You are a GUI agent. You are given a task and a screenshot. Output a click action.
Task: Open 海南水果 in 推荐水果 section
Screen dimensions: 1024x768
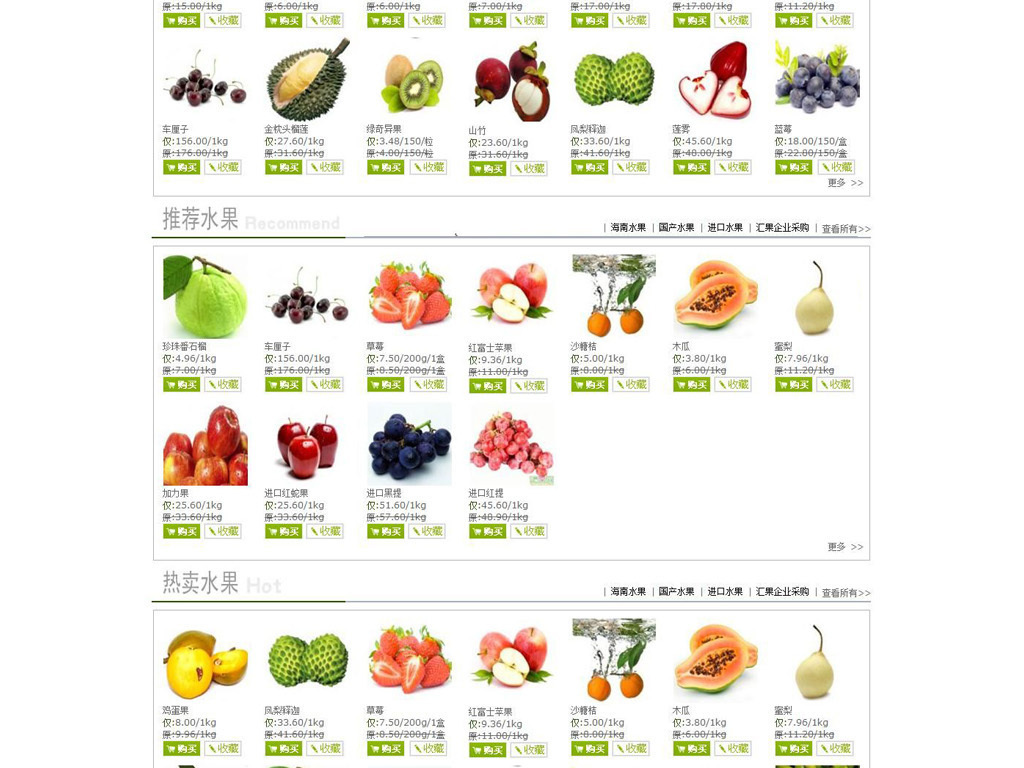(x=628, y=228)
